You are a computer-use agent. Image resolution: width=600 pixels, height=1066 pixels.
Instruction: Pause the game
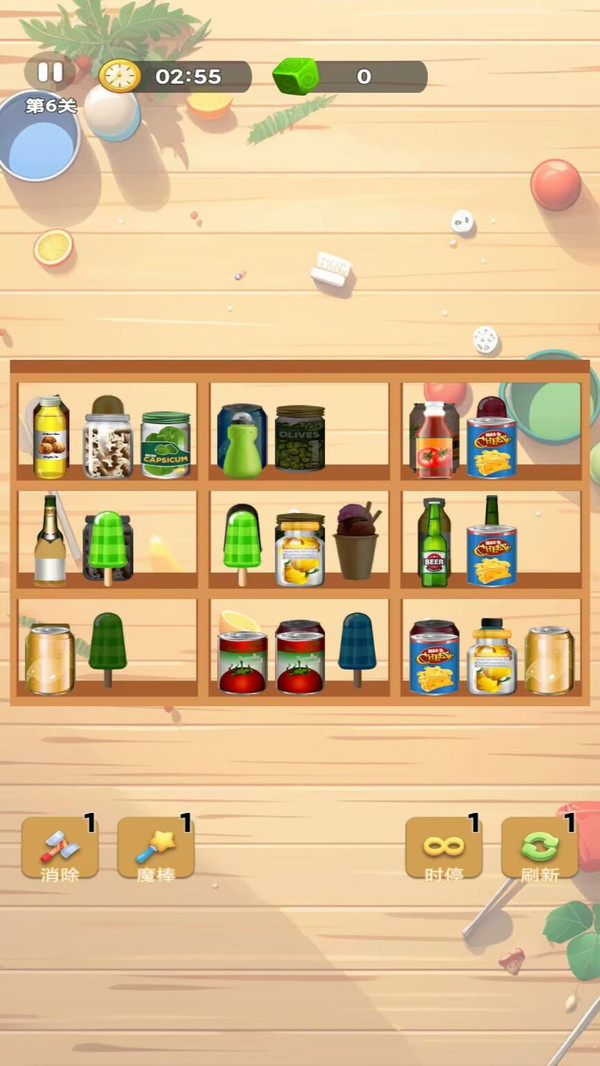pos(50,72)
